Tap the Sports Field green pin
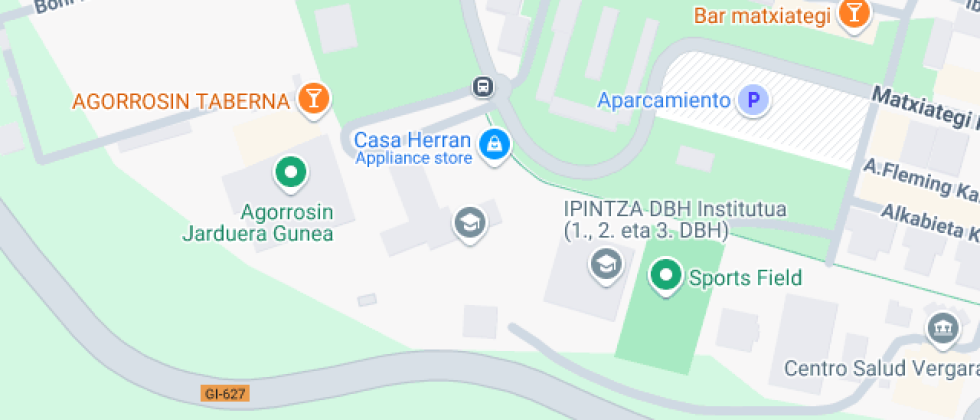 click(x=664, y=275)
